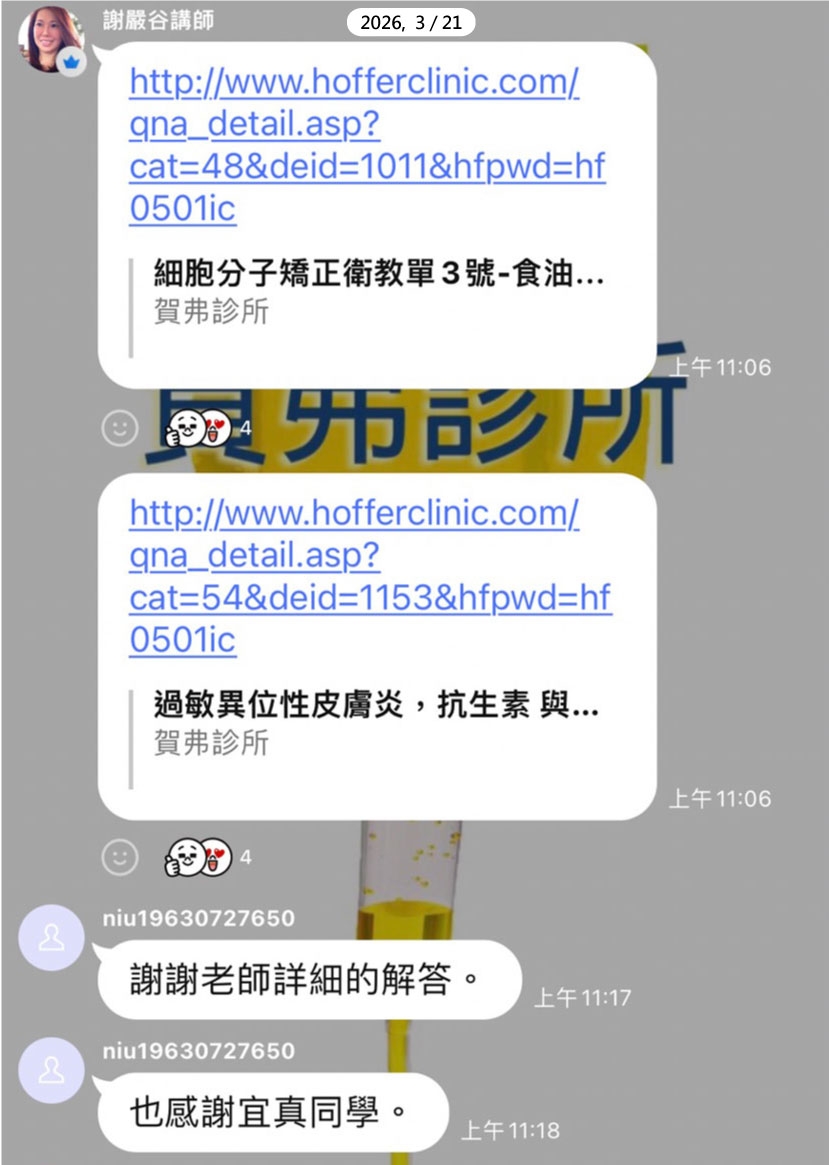This screenshot has width=829, height=1165.
Task: Open the hofferclinic link with cat=54
Action: point(369,577)
